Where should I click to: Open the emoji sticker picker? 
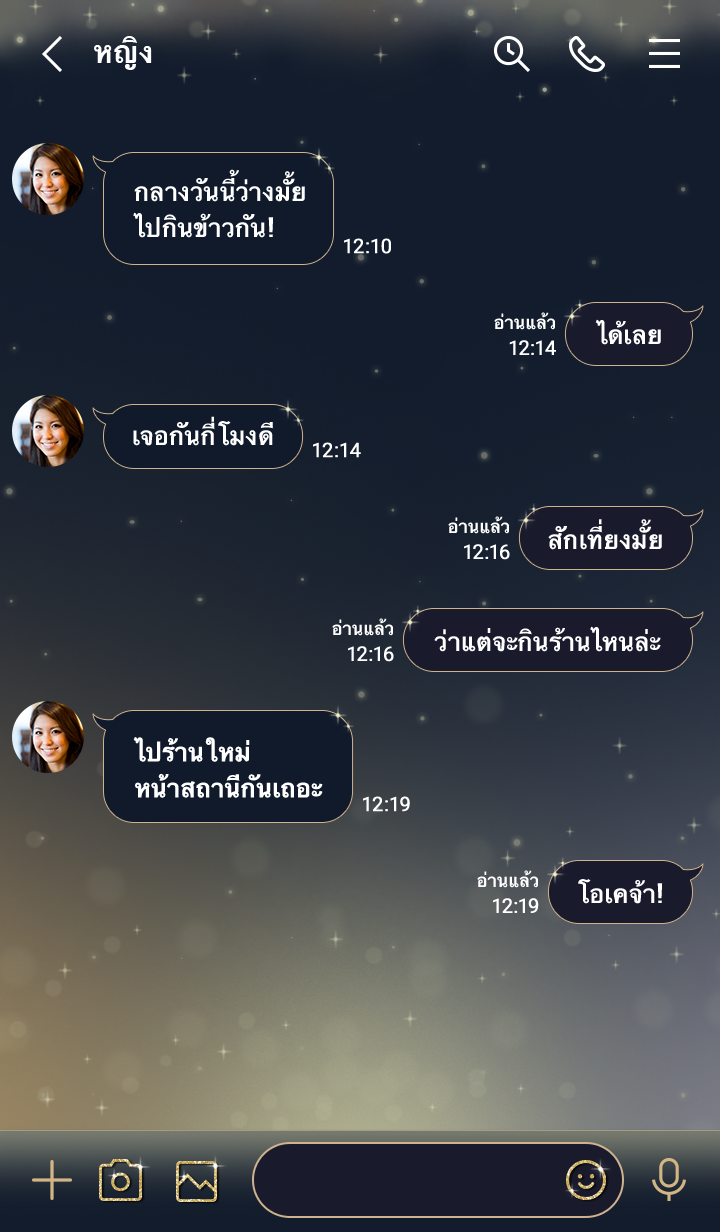tap(586, 1181)
